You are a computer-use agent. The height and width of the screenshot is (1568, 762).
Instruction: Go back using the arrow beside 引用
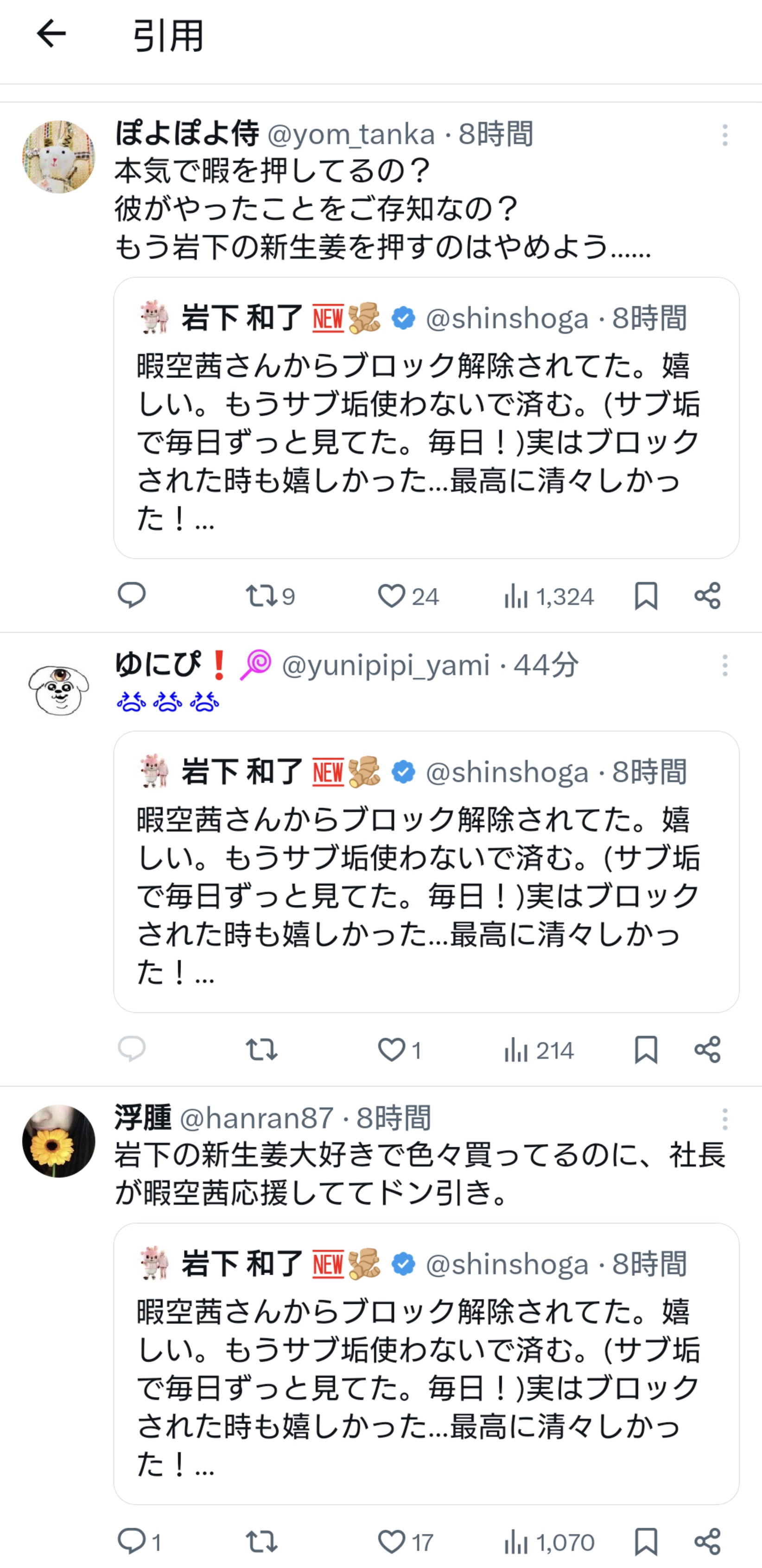pyautogui.click(x=51, y=33)
